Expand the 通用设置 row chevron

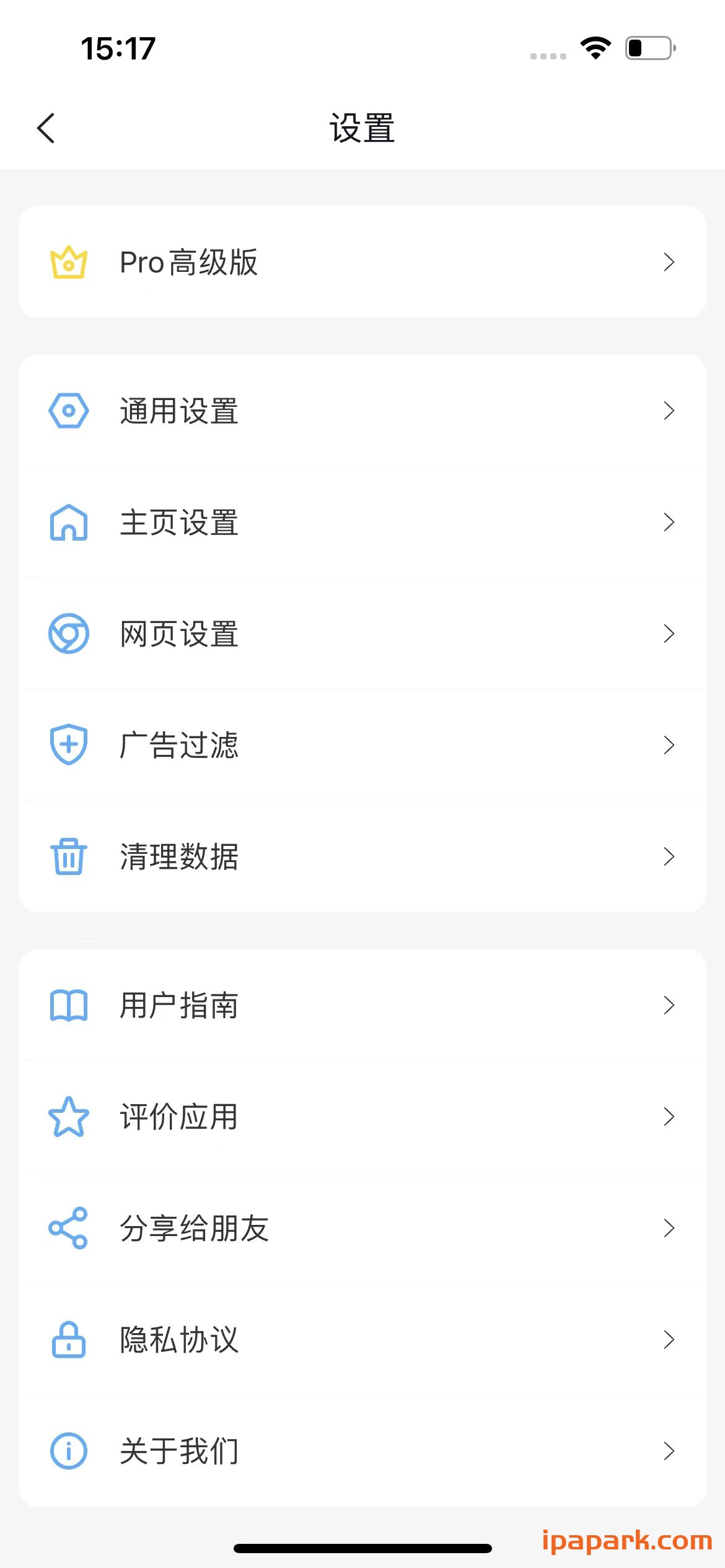pos(669,410)
